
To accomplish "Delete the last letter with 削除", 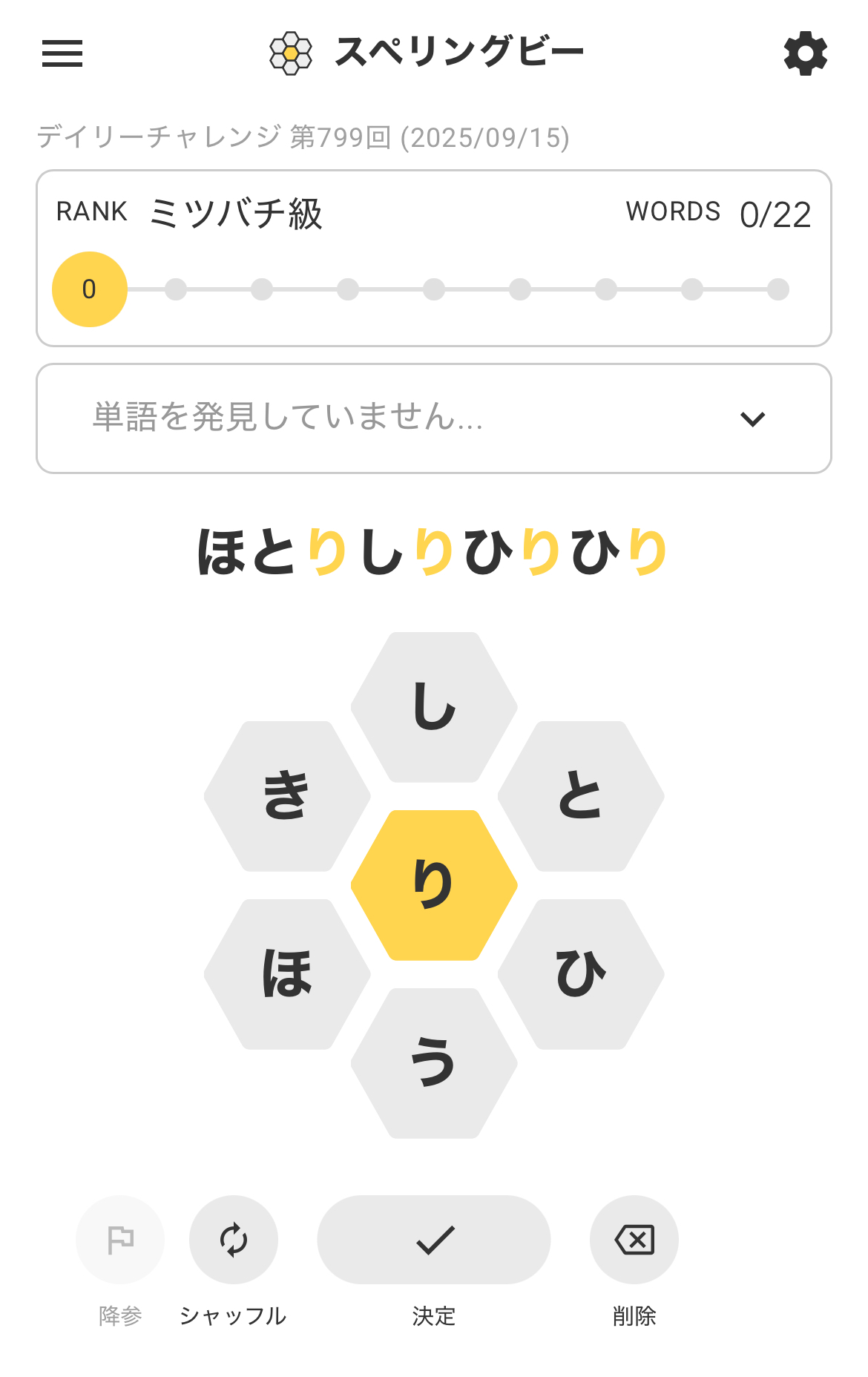I will tap(634, 1240).
